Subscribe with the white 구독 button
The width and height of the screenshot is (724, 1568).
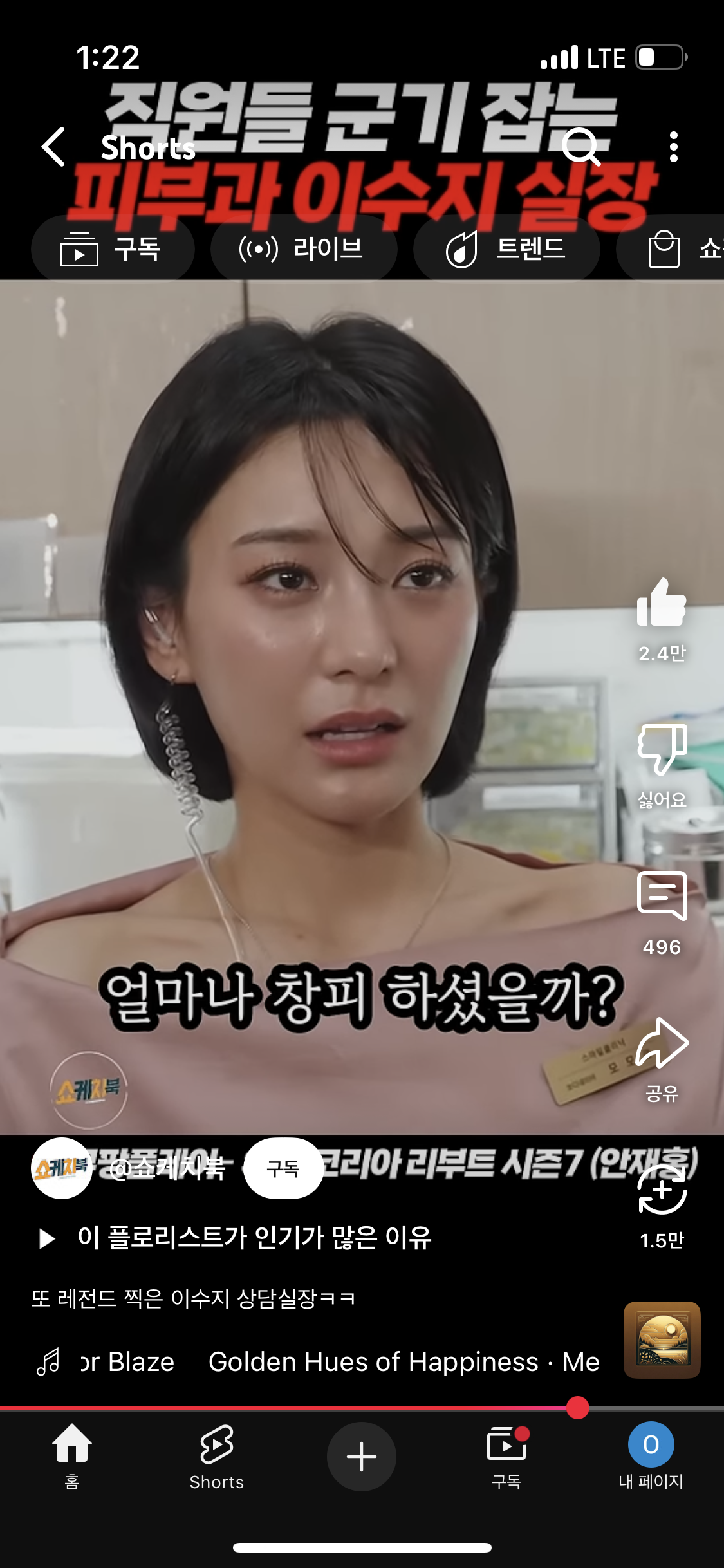coord(283,1168)
